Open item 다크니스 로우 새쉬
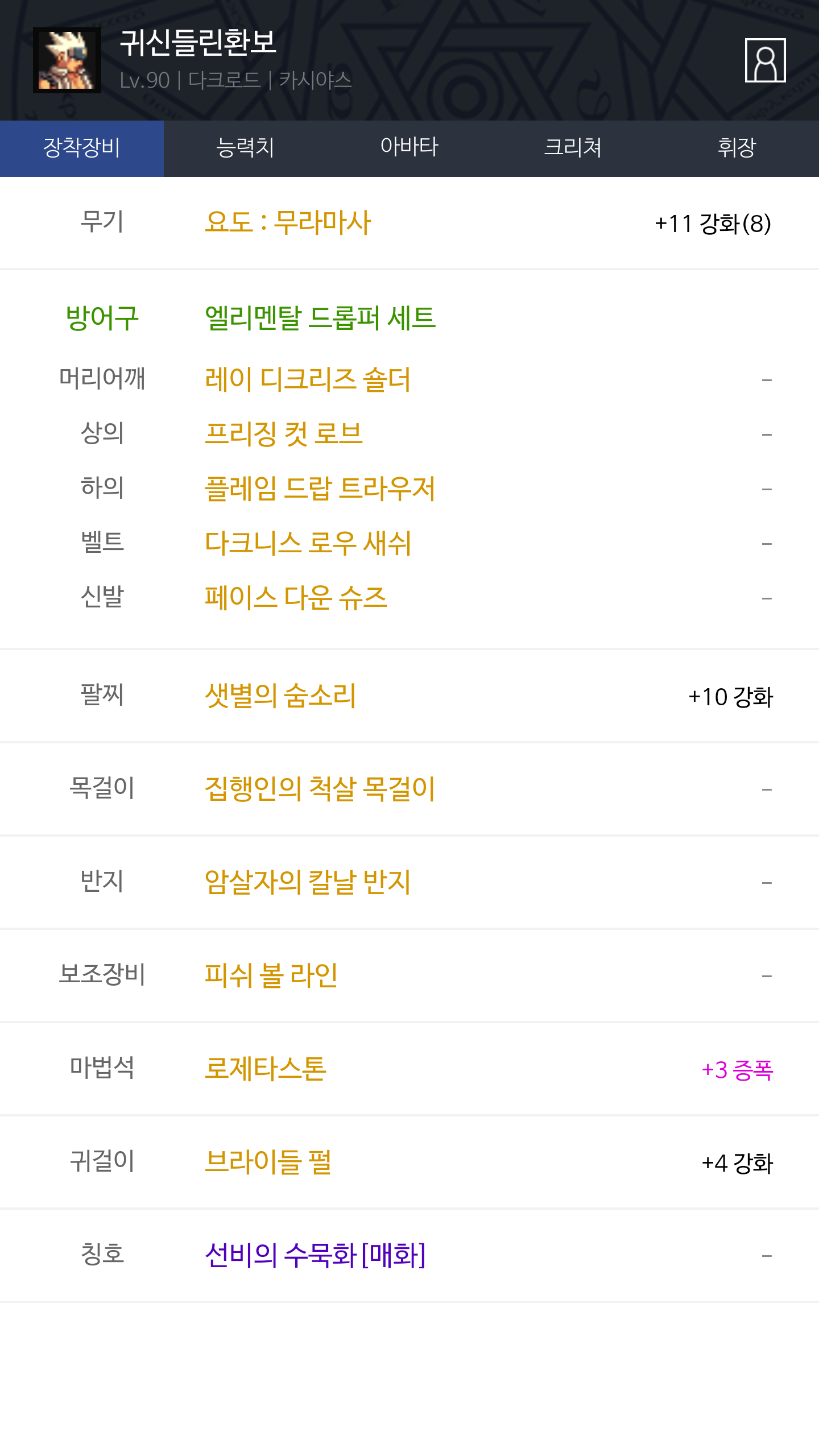The height and width of the screenshot is (1456, 819). [308, 543]
